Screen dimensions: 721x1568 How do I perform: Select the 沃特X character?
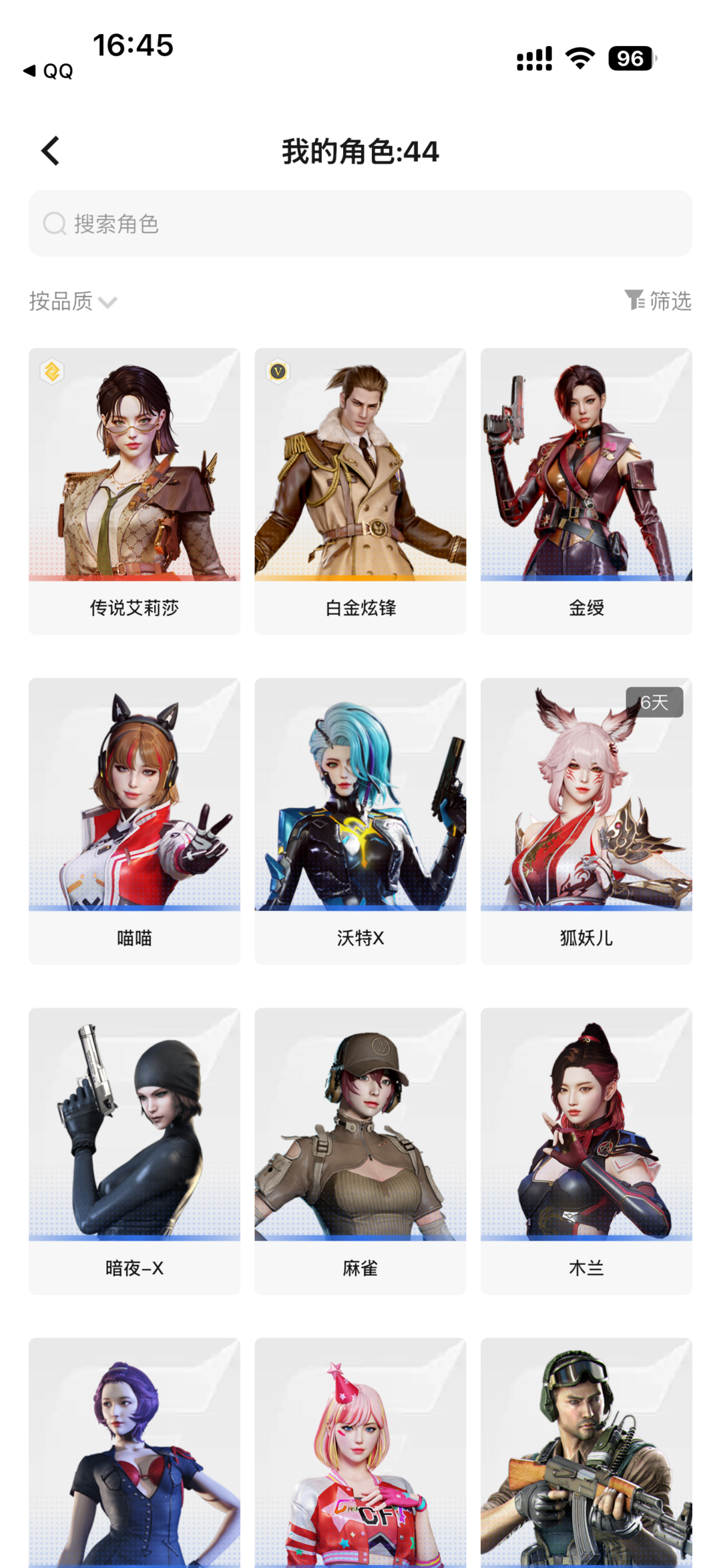coord(360,821)
